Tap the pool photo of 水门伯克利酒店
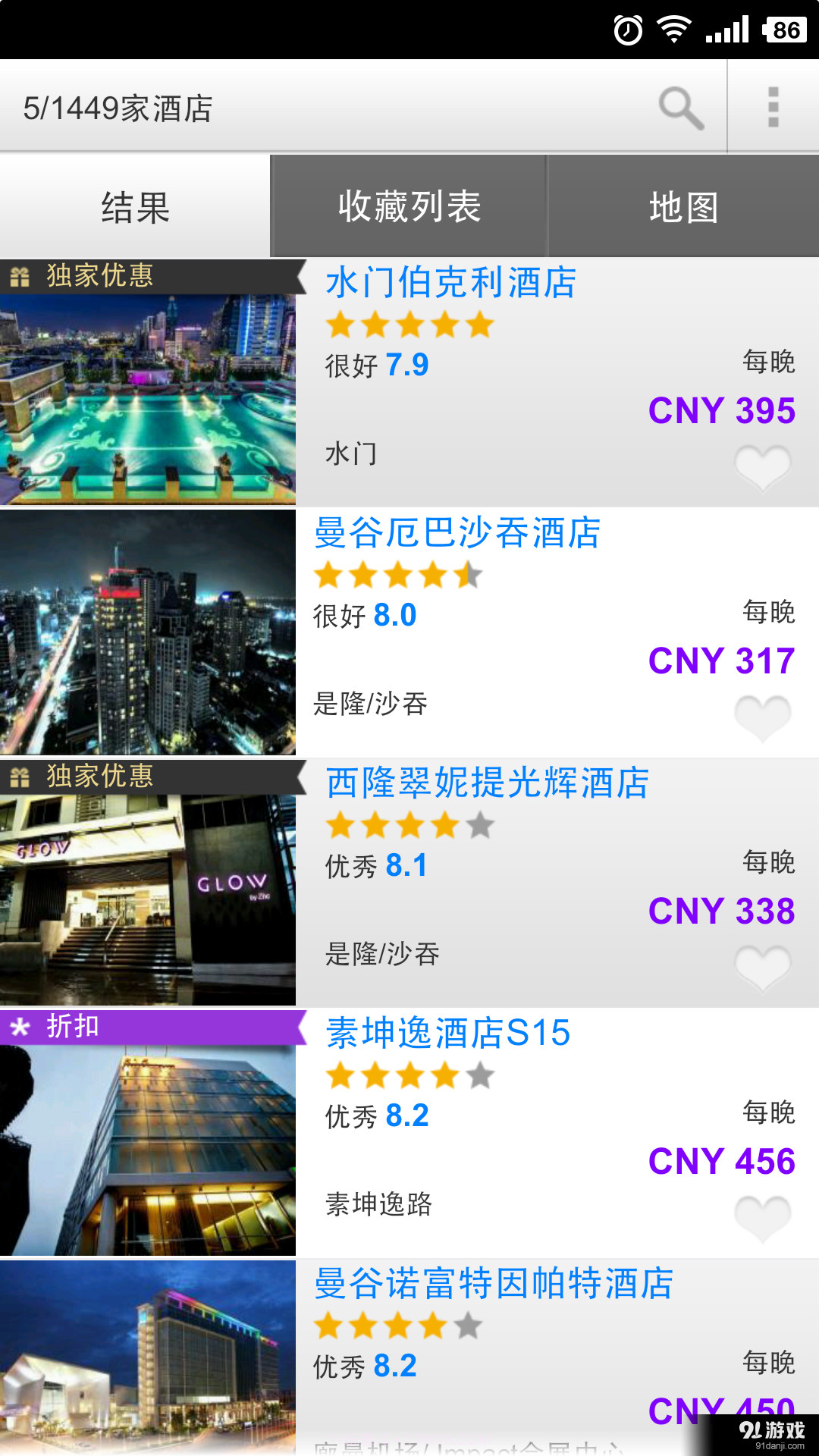819x1456 pixels. (x=149, y=394)
